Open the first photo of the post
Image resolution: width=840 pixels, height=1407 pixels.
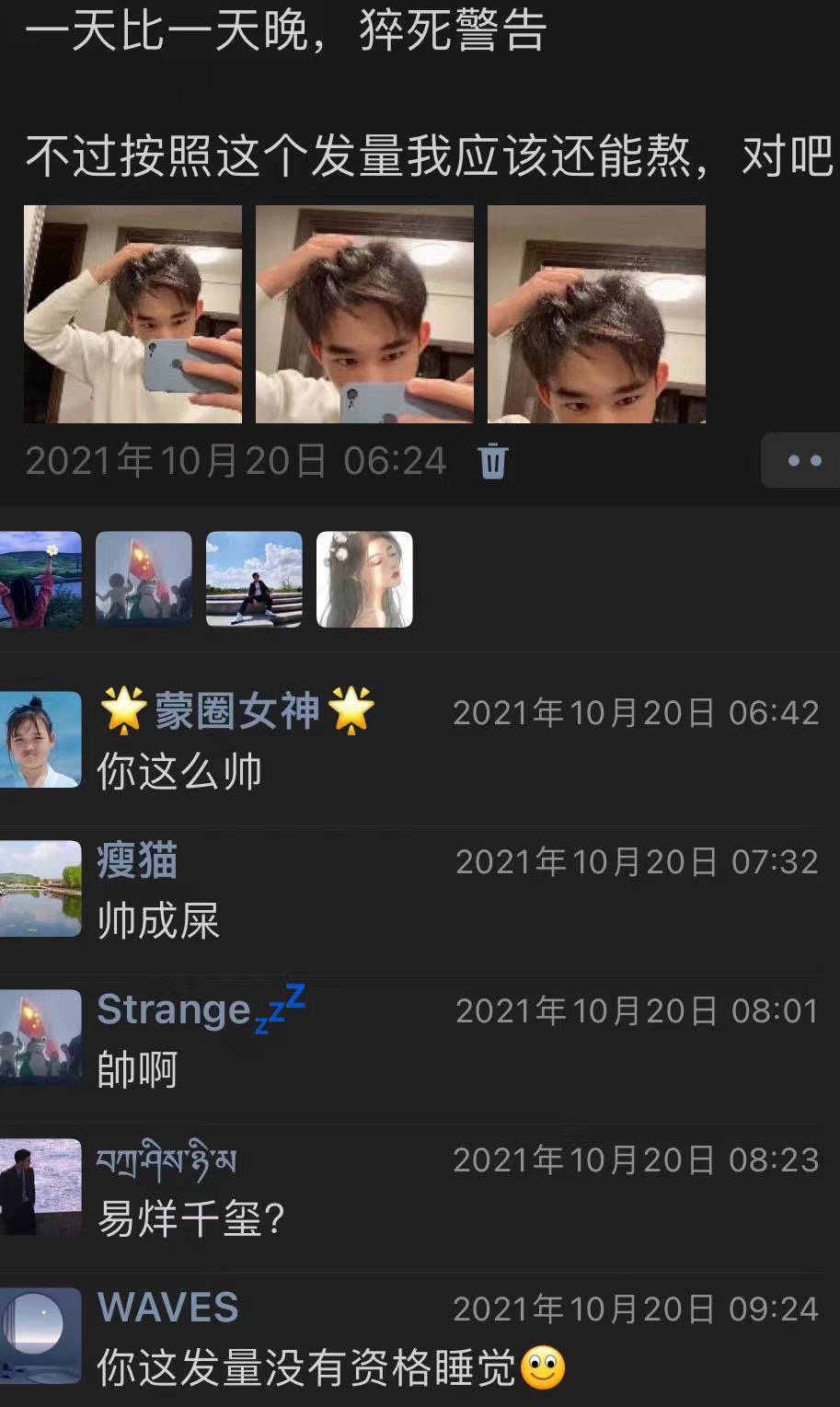click(x=132, y=314)
